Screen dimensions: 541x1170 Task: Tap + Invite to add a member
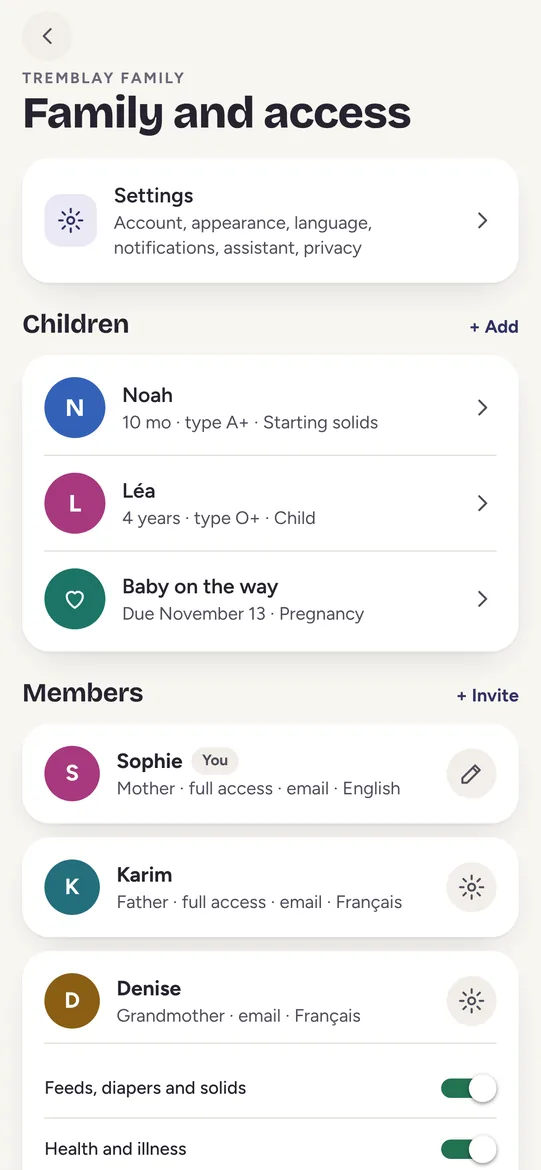coord(487,695)
